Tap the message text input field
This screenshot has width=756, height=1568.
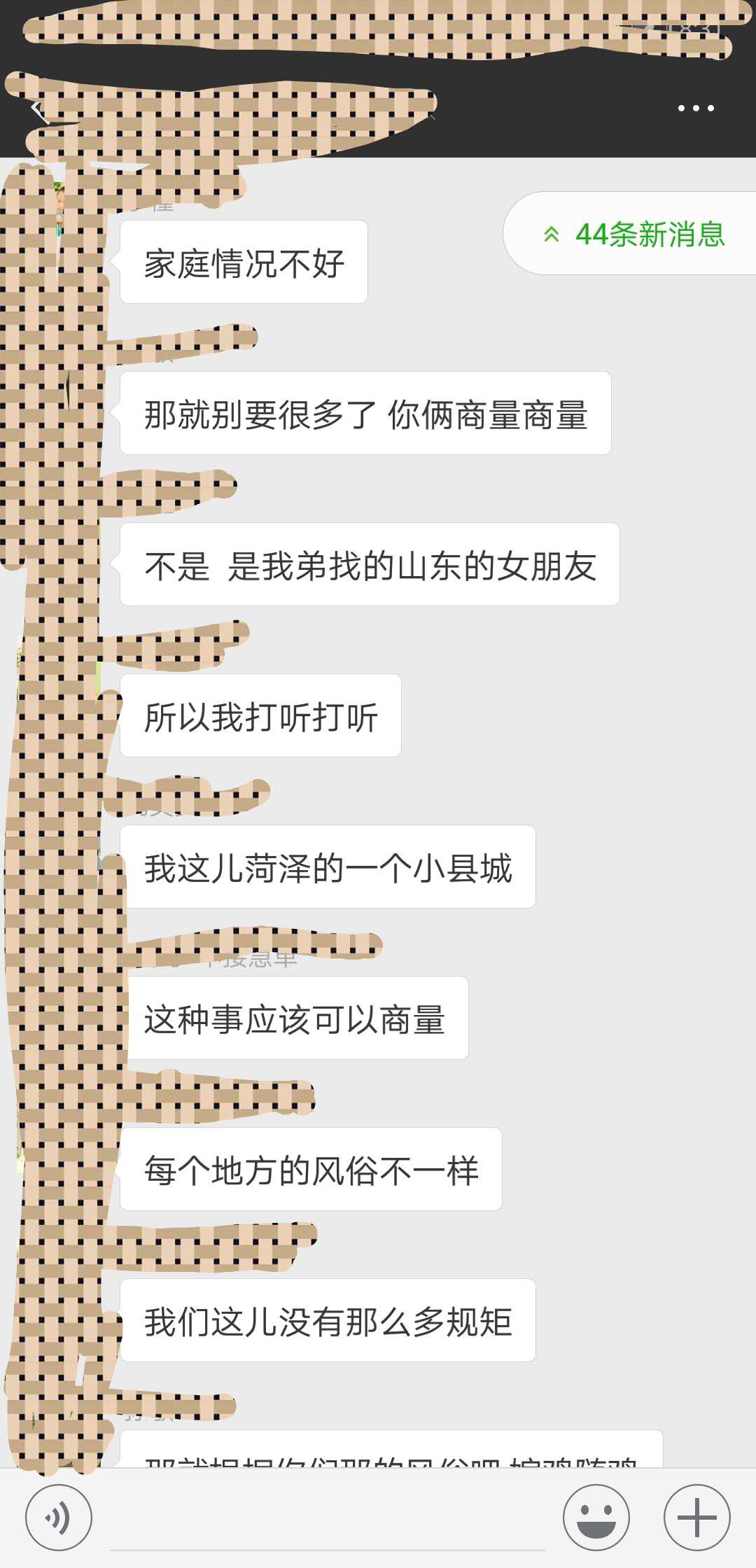(327, 1519)
